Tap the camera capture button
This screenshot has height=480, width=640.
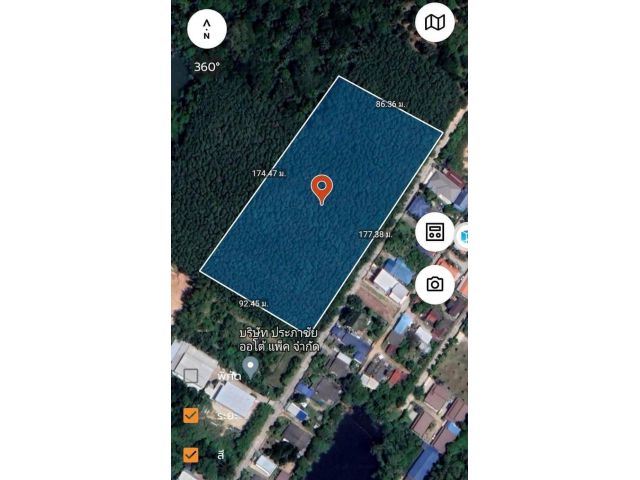tap(435, 284)
